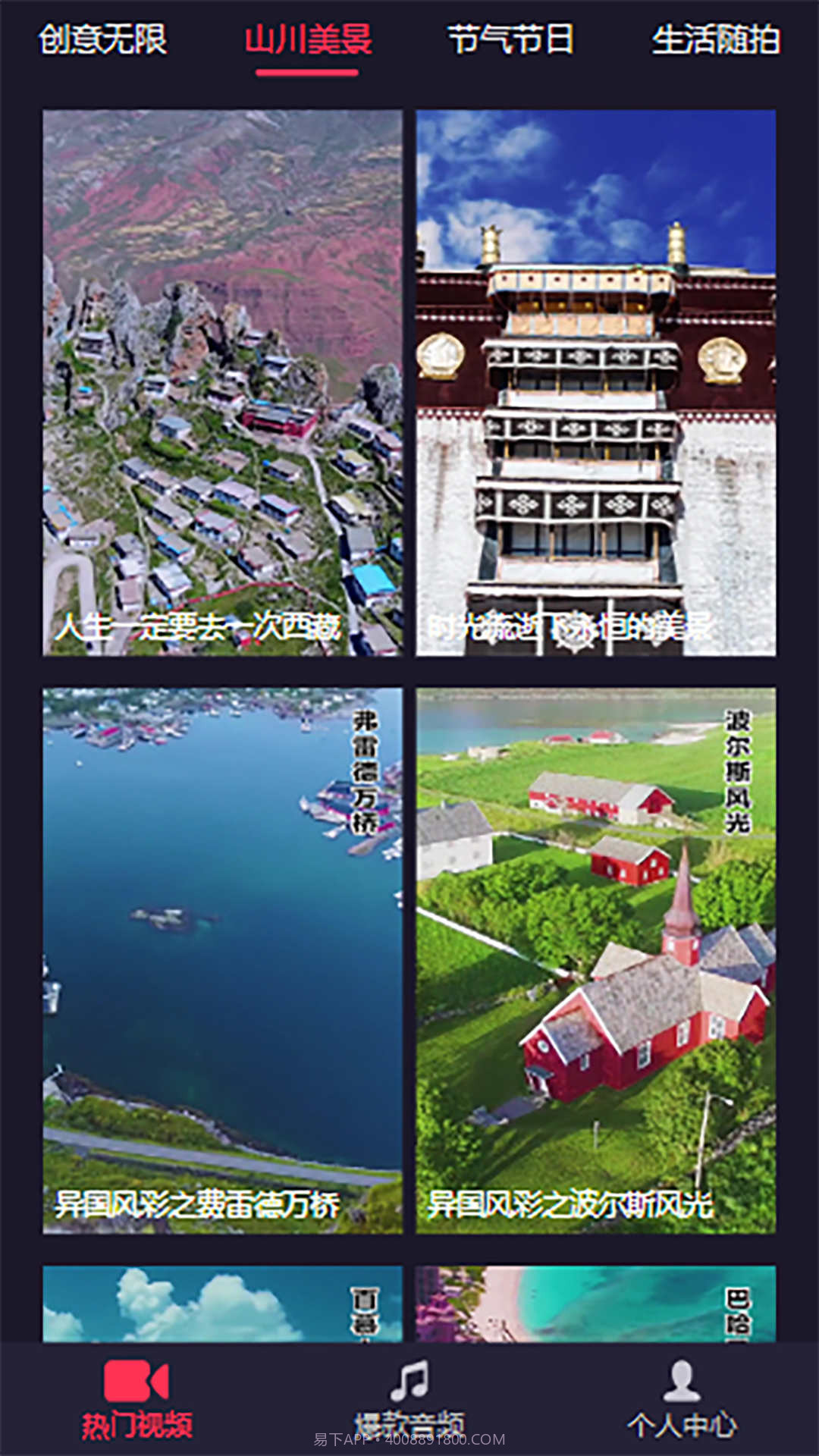Open the 时光流逝下永恒的美景 video

click(594, 379)
